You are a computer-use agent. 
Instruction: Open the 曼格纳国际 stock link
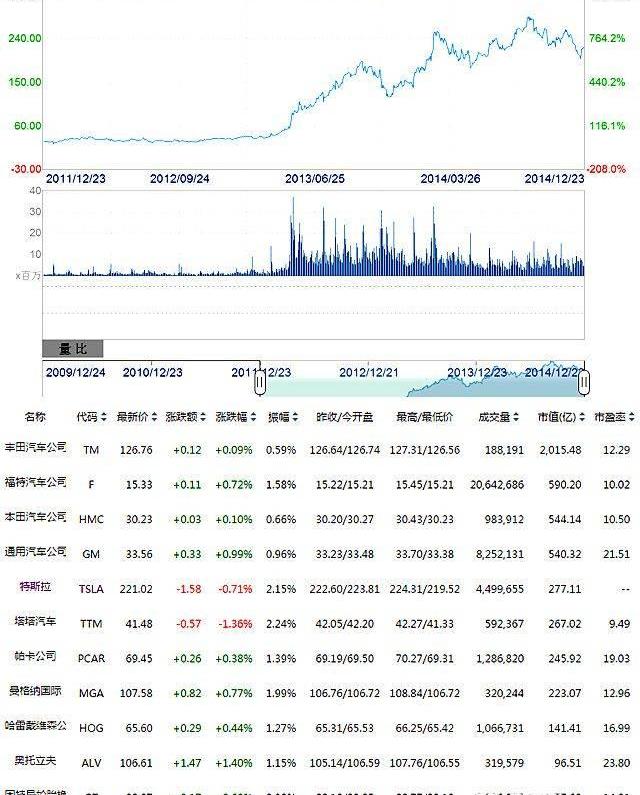(35, 691)
